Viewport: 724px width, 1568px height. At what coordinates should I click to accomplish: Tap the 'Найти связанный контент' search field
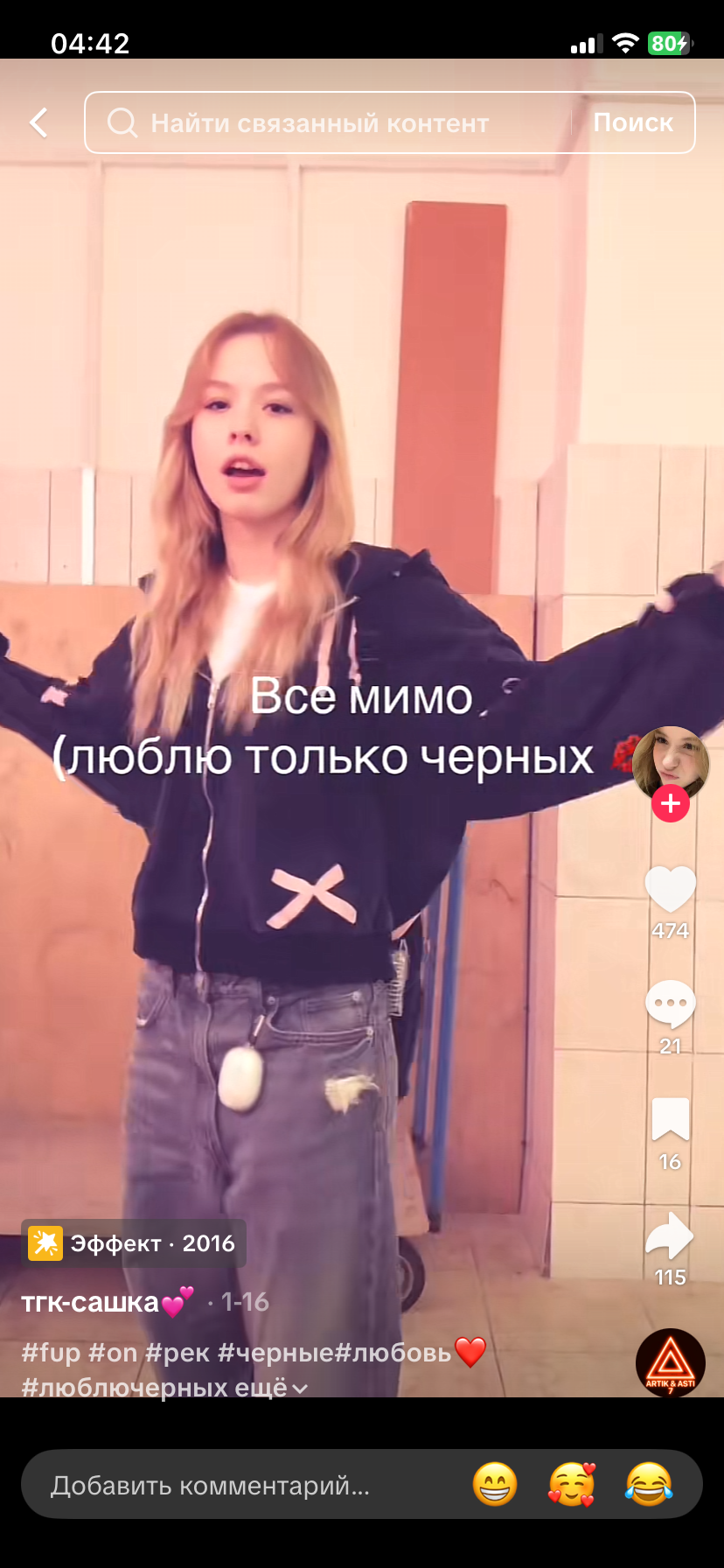coord(328,122)
